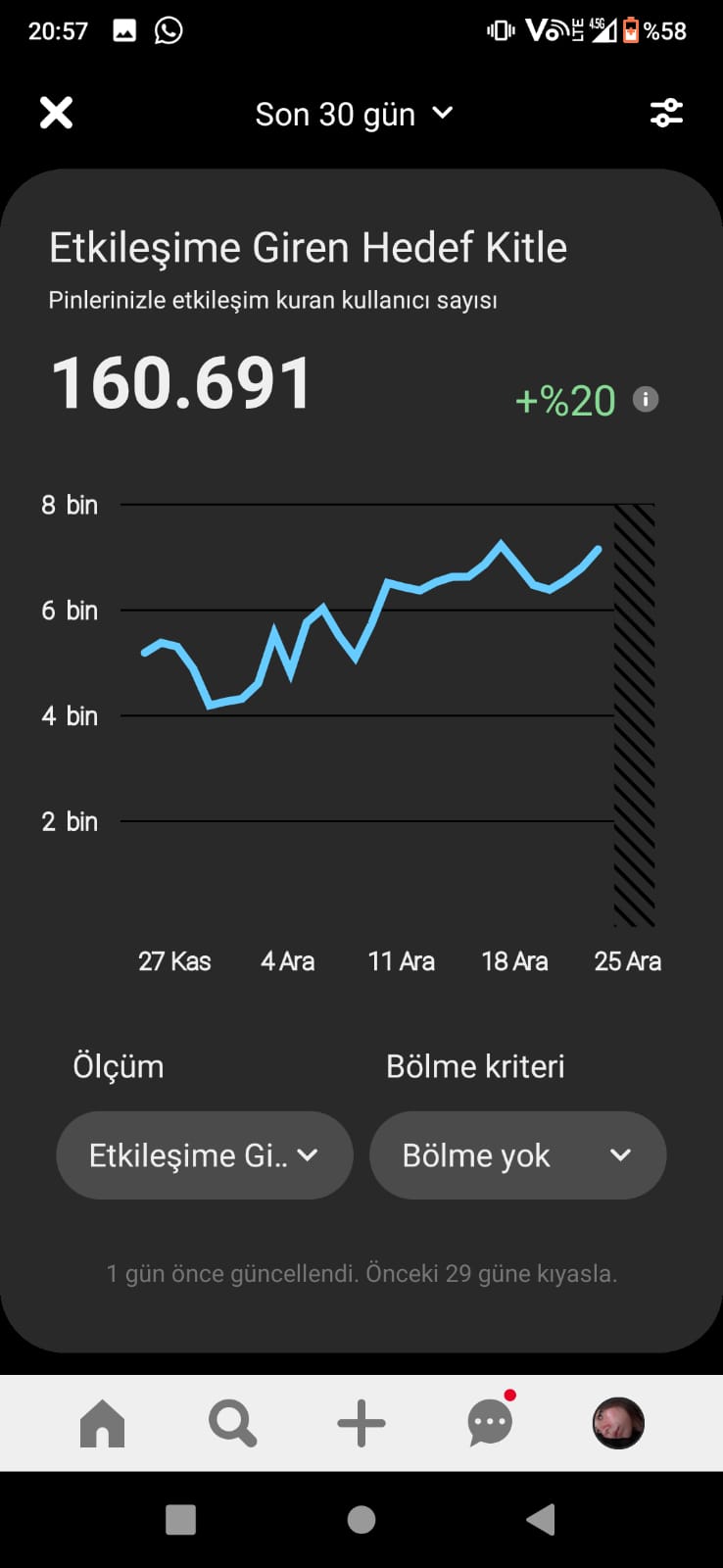The width and height of the screenshot is (723, 1568).
Task: Tap the system back button
Action: [x=541, y=1519]
